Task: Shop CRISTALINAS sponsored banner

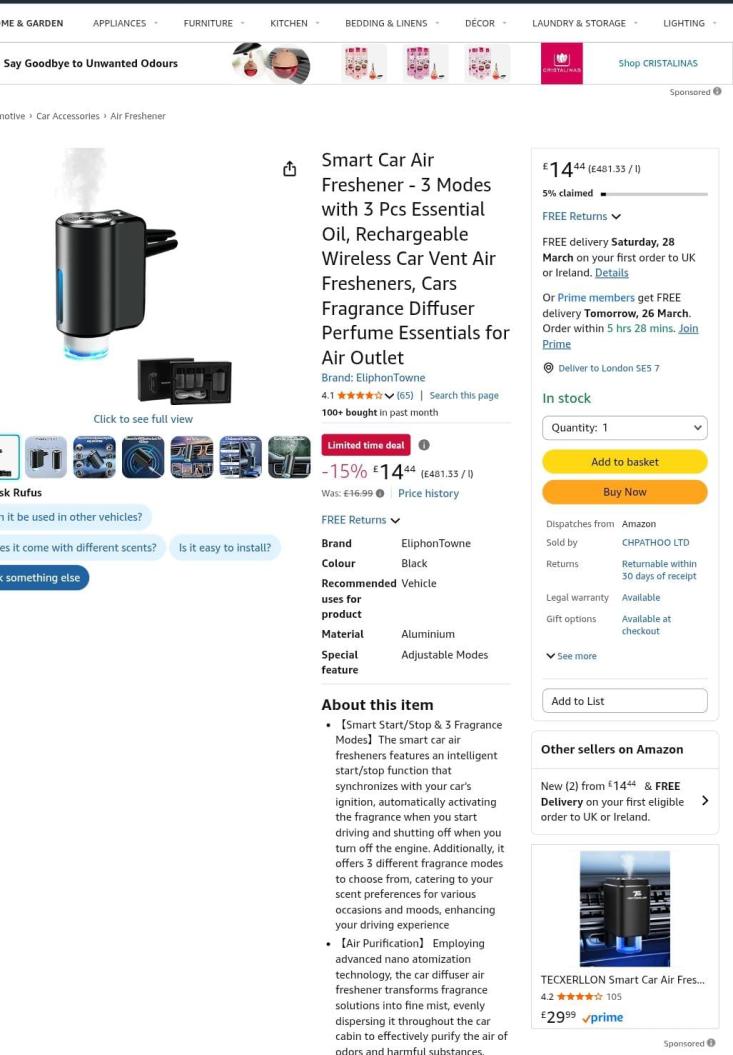Action: [x=657, y=63]
